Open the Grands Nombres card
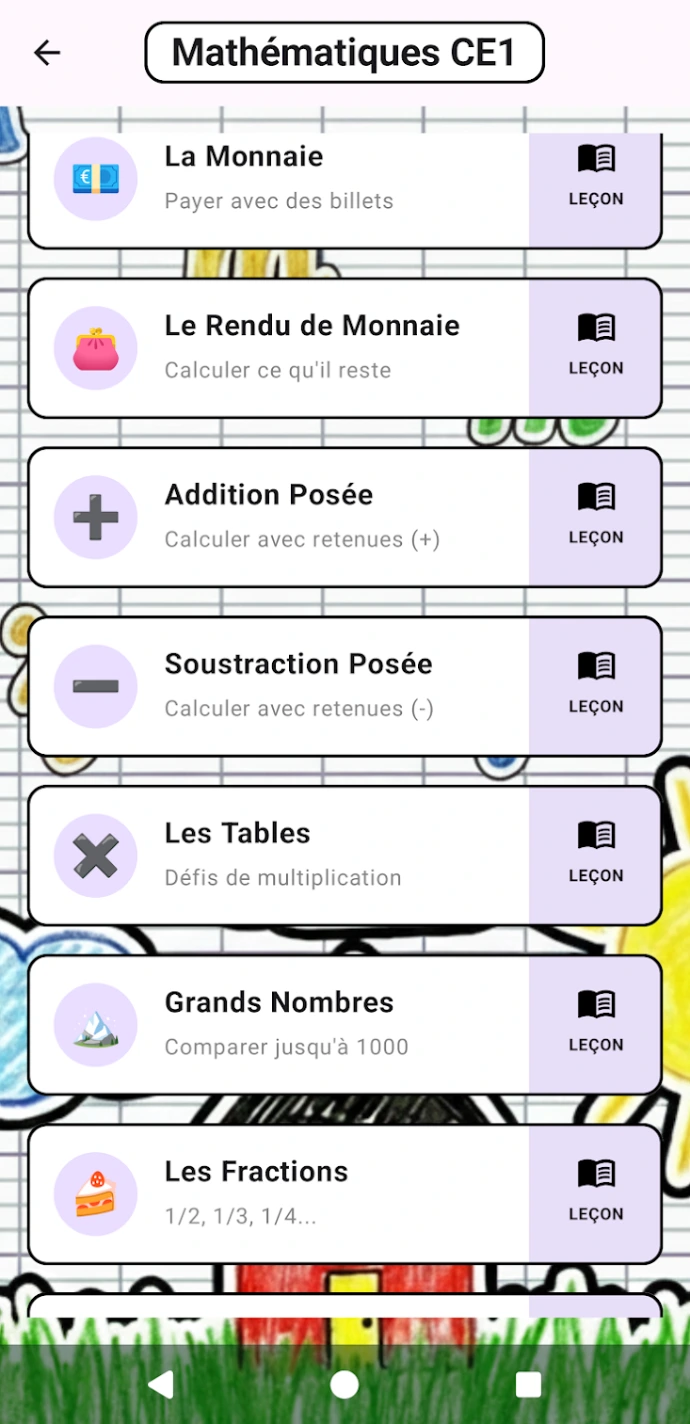The image size is (690, 1424). coord(280,1024)
